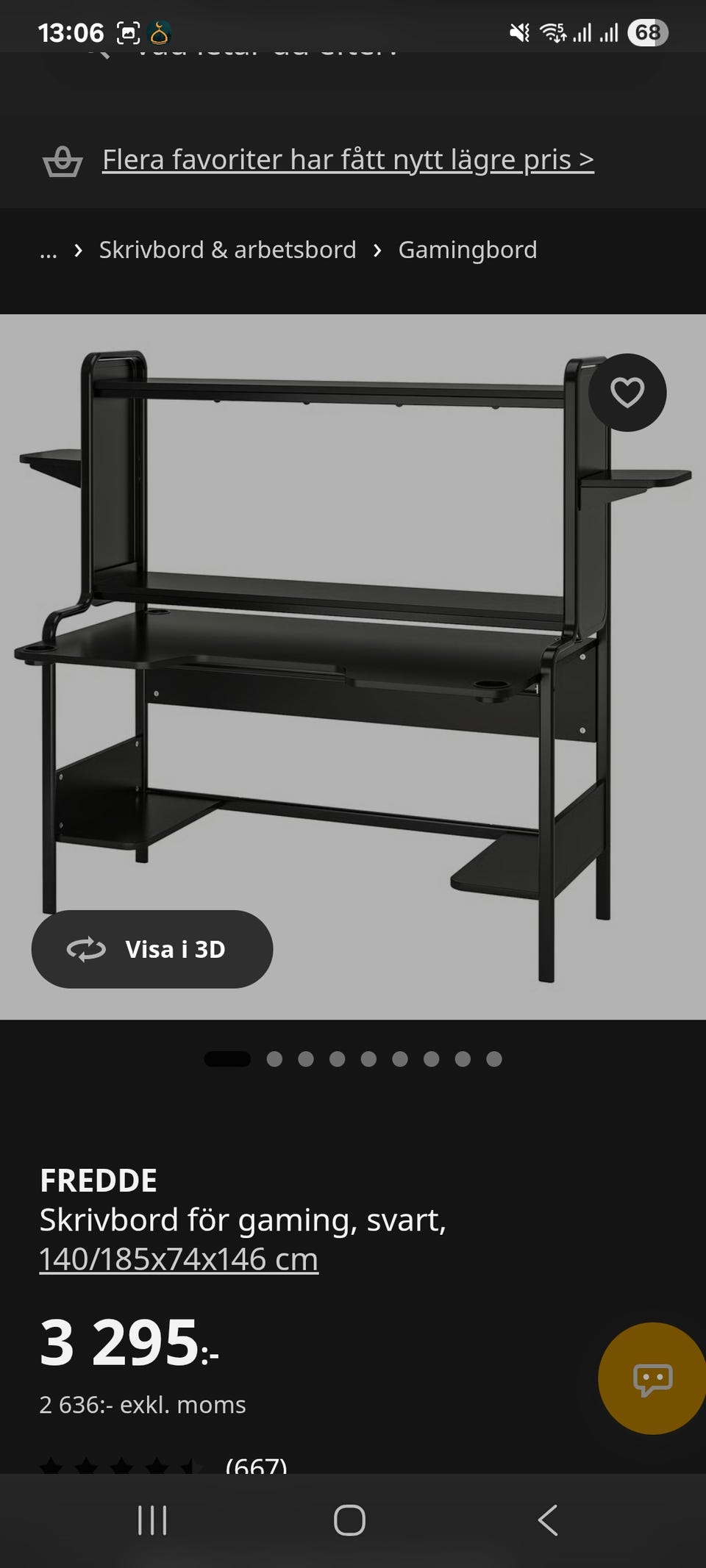This screenshot has width=706, height=1568.
Task: Expand the collapsed breadcrumb ellipsis
Action: coord(49,251)
